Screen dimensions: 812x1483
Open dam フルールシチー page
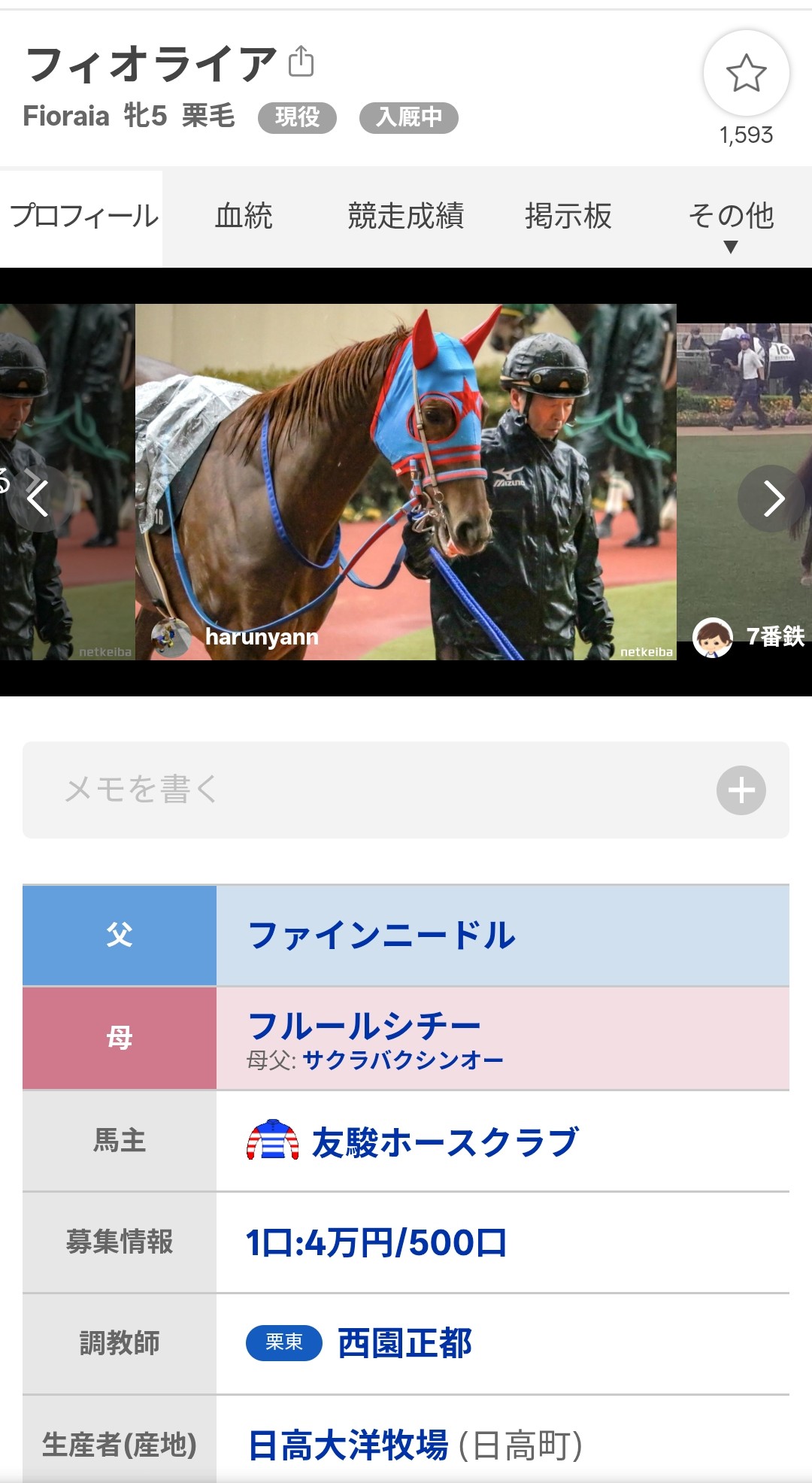(x=364, y=1026)
